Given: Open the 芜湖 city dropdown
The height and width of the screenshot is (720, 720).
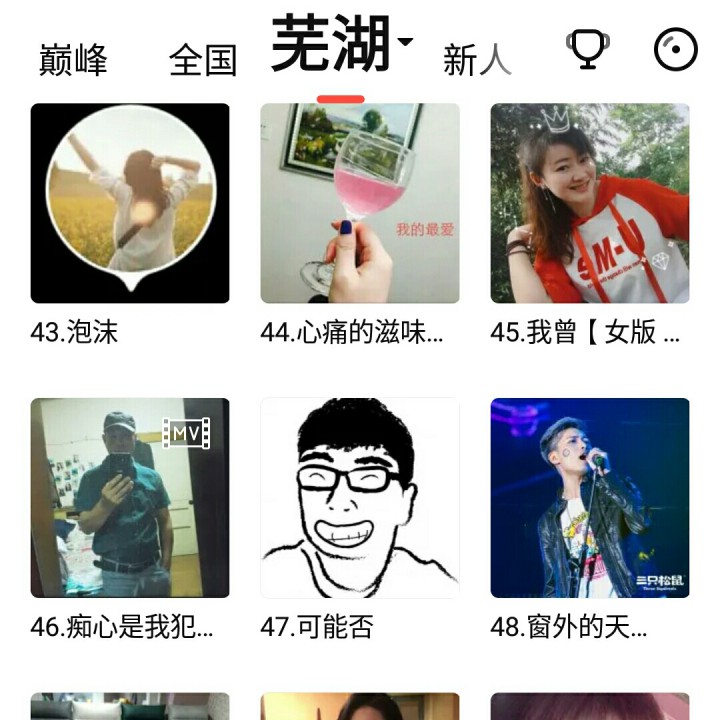Looking at the screenshot, I should (x=342, y=43).
